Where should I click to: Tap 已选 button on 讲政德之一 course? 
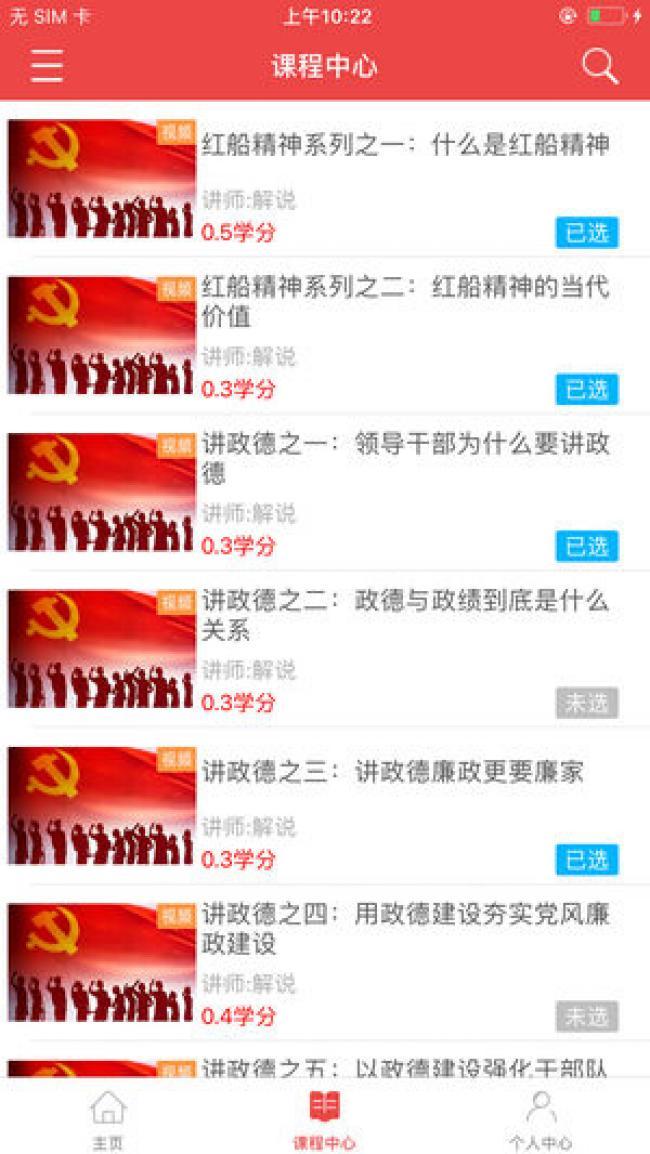(587, 546)
